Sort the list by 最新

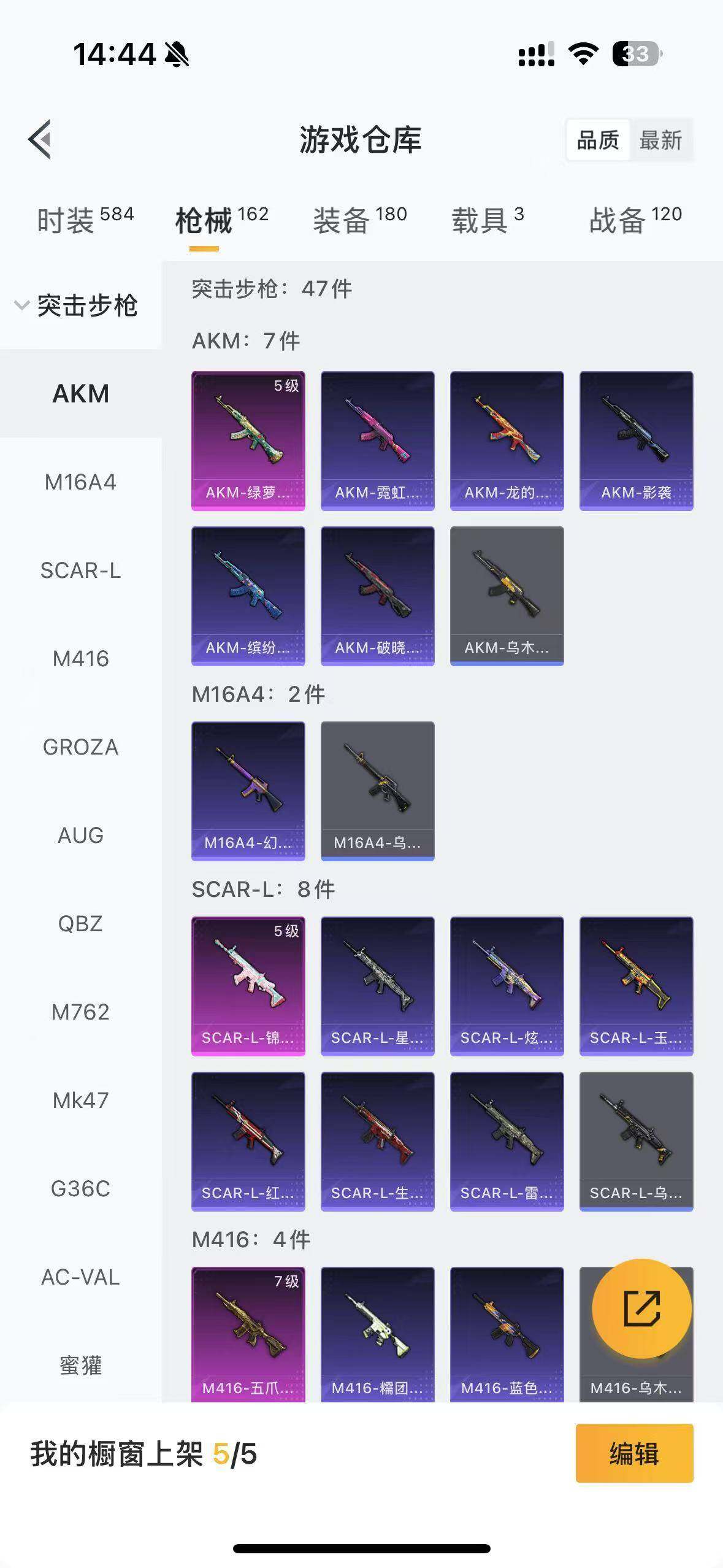tap(660, 140)
